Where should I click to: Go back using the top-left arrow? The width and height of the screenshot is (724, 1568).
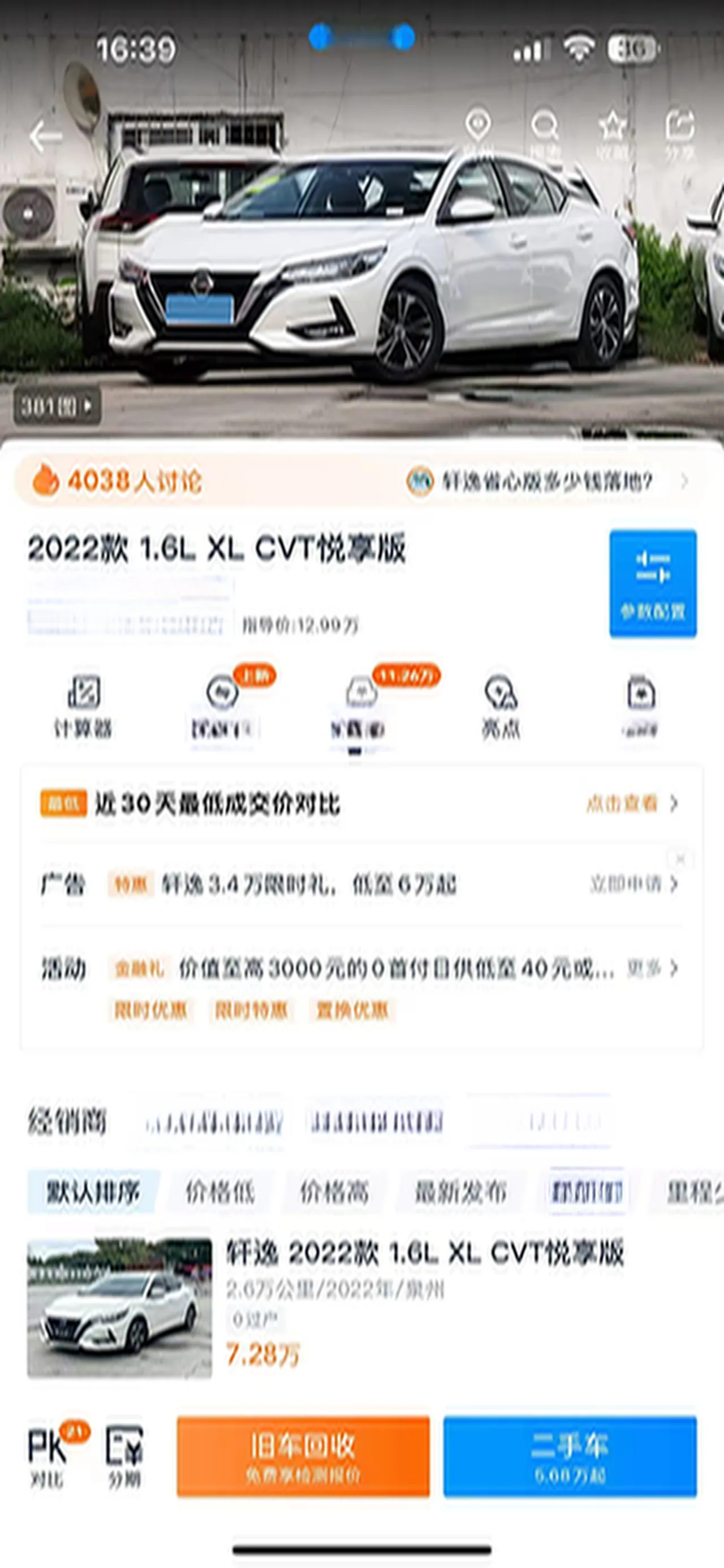point(45,135)
